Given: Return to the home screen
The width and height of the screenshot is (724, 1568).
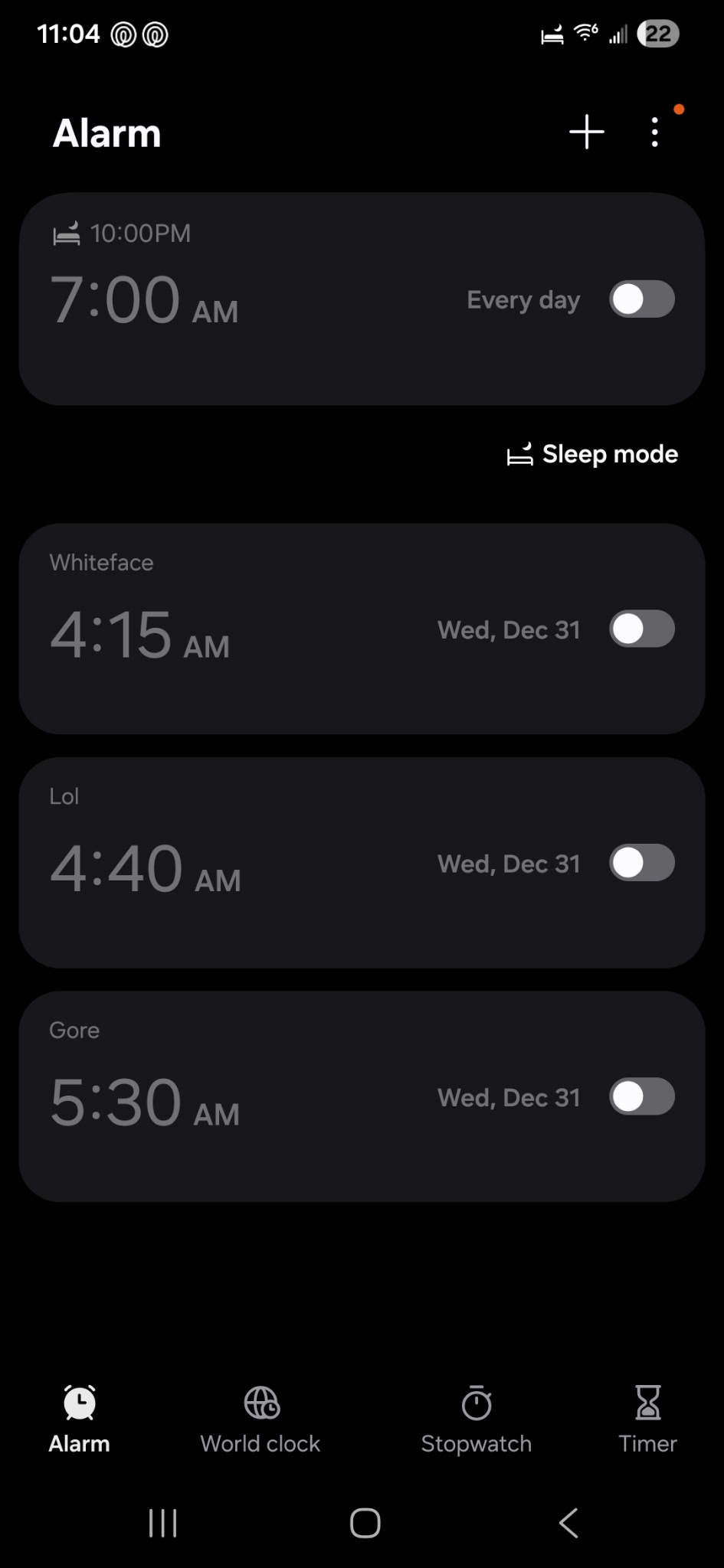Looking at the screenshot, I should (365, 1523).
